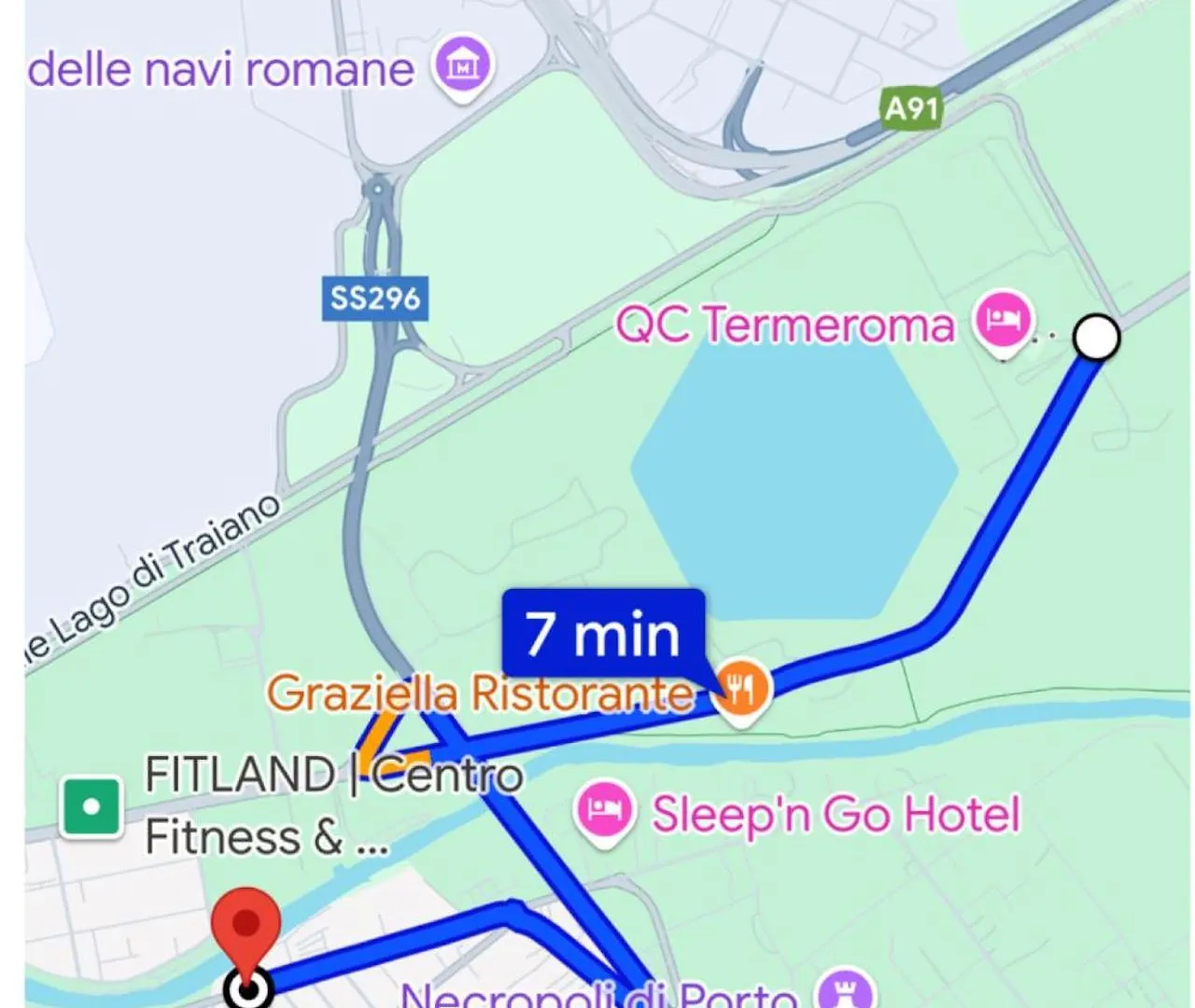
Task: Tap the museo delle navi romane pin
Action: coord(463,66)
